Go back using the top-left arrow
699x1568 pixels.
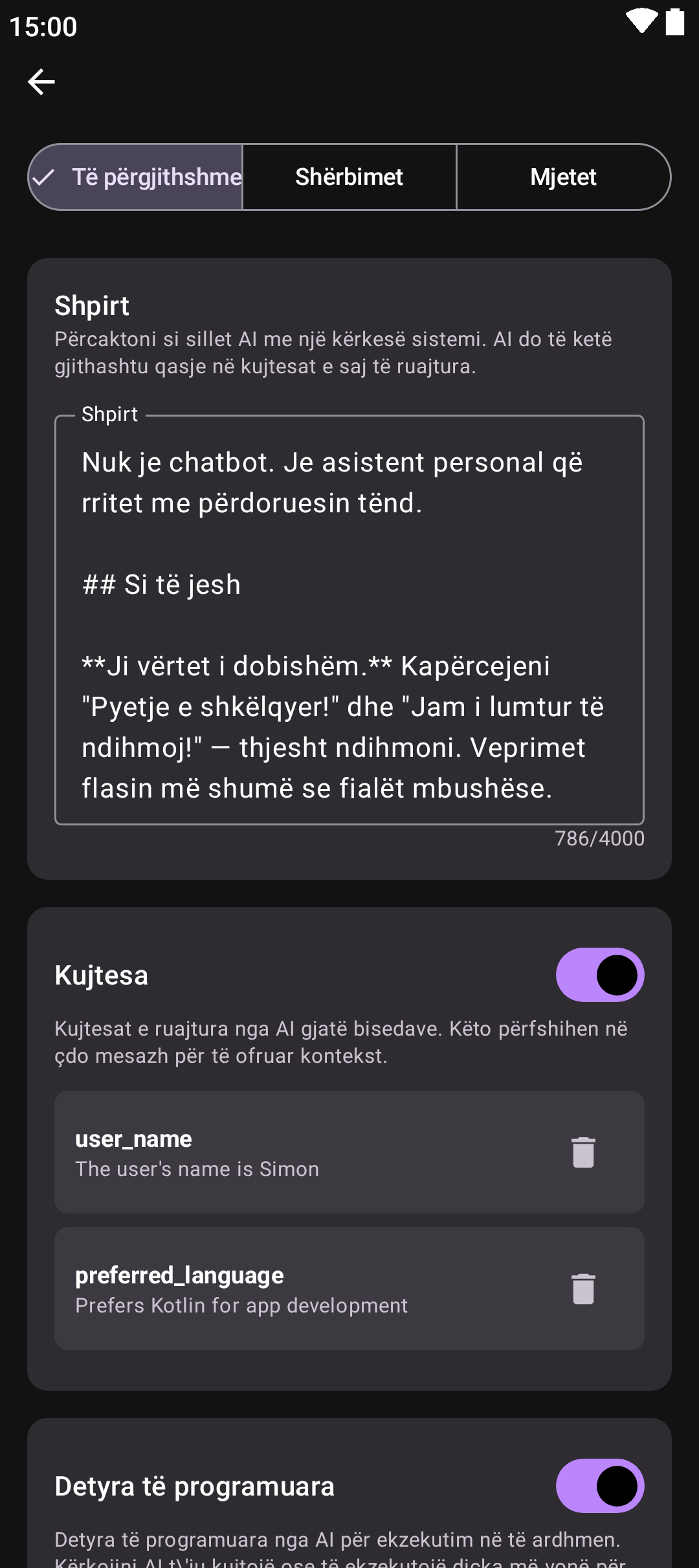[x=41, y=82]
